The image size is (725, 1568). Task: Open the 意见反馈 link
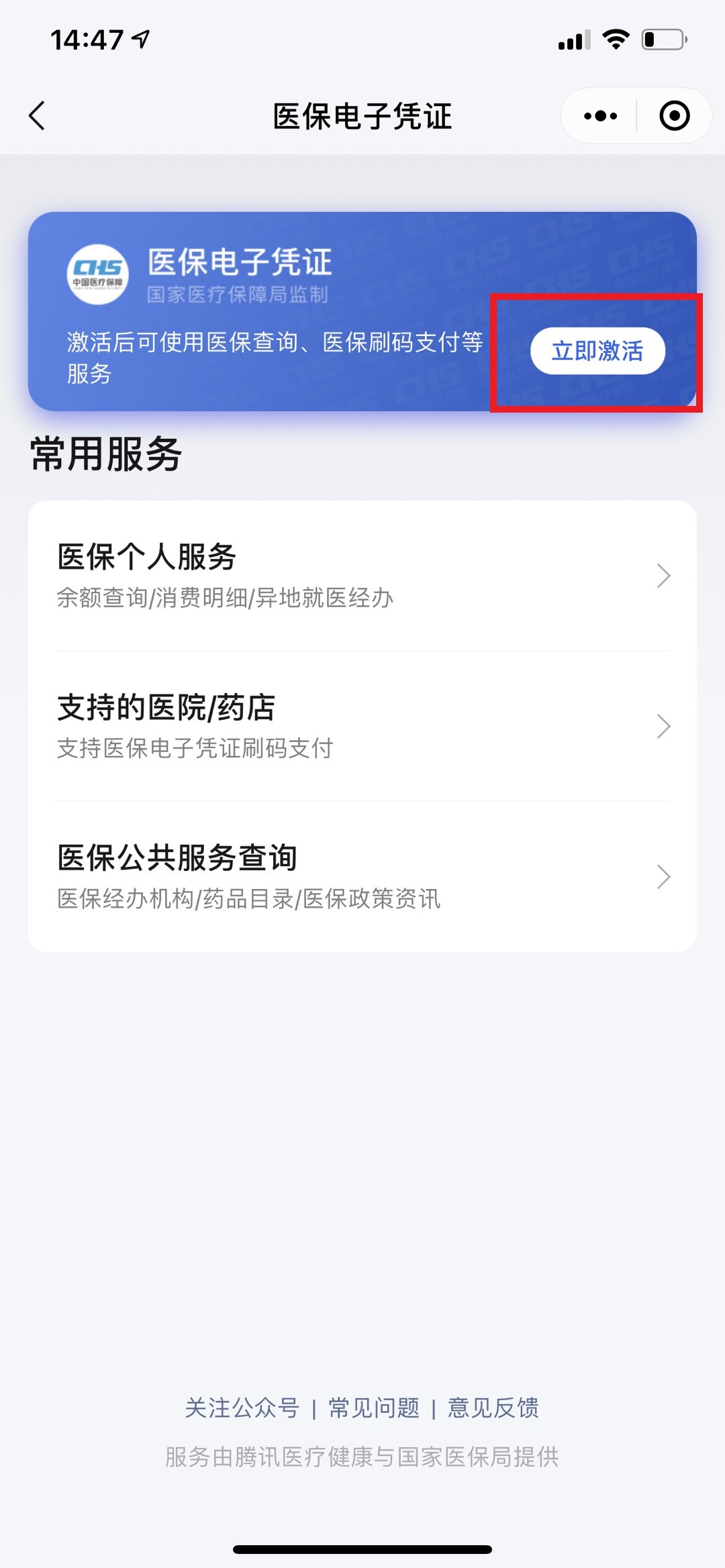(493, 1408)
